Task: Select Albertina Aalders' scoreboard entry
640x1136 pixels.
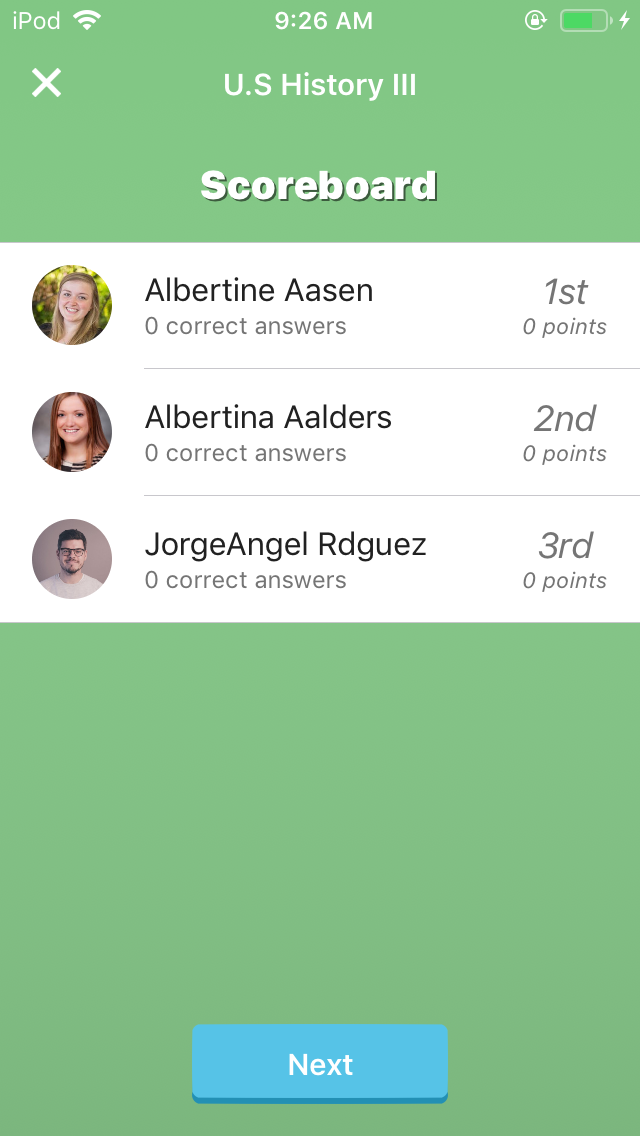Action: [x=320, y=432]
